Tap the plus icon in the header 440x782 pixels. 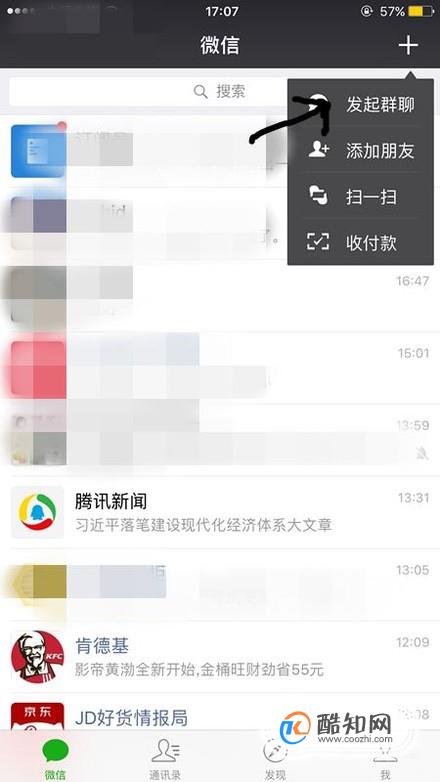tap(408, 45)
